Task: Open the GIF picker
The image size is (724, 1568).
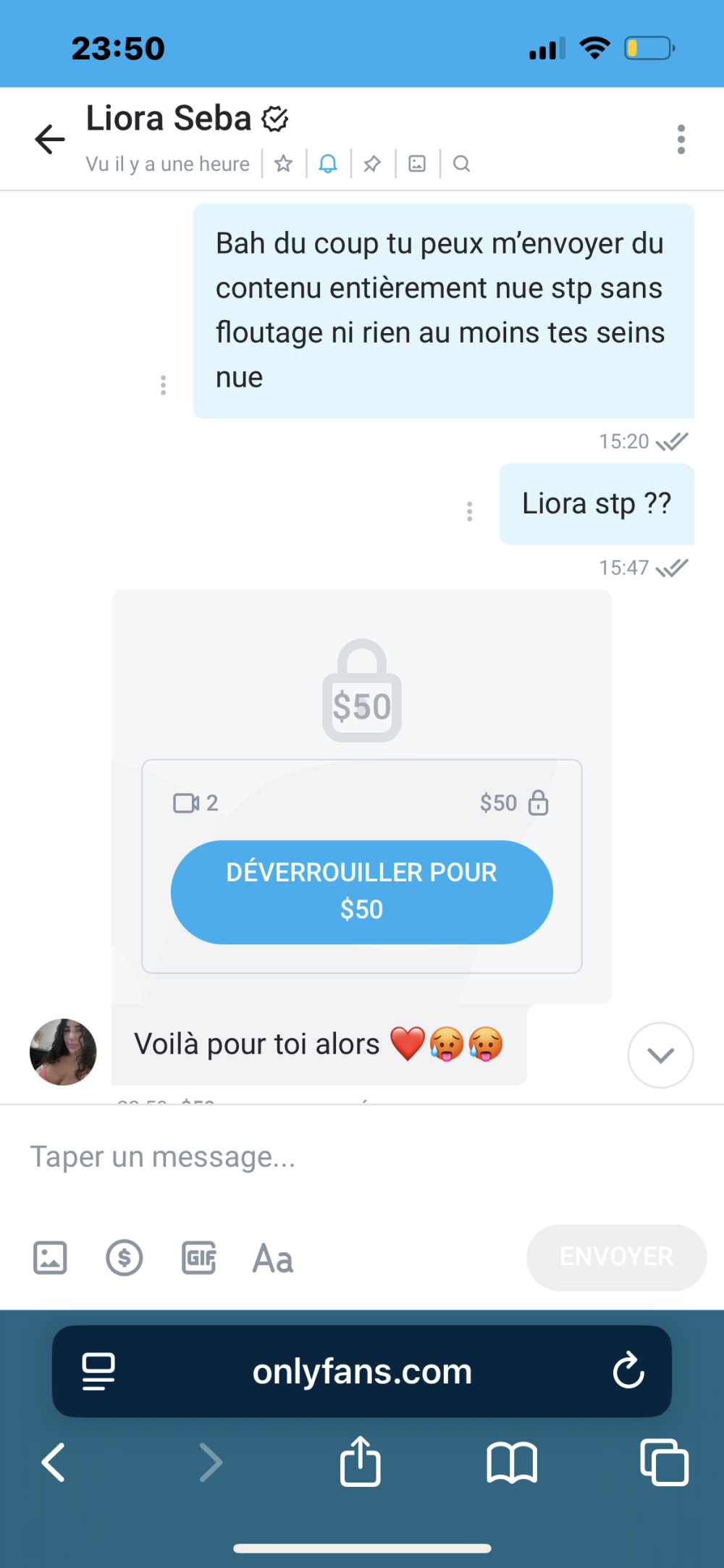Action: pyautogui.click(x=199, y=1258)
